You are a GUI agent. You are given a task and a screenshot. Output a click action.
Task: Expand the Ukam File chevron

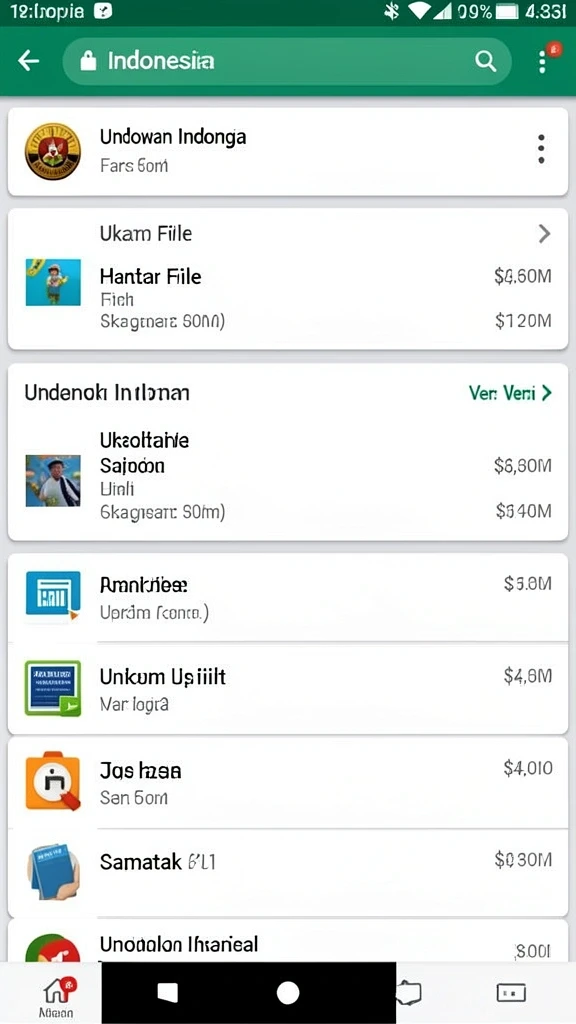(544, 234)
